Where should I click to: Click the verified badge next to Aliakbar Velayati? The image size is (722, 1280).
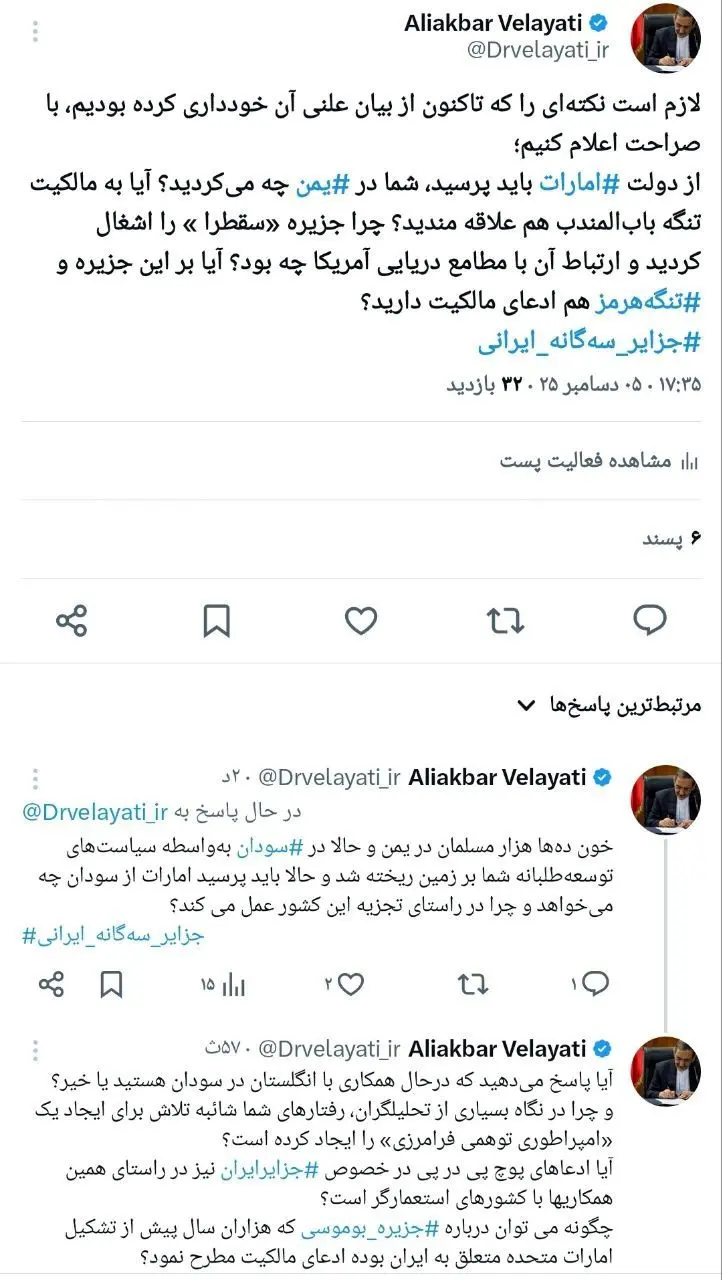coord(600,18)
